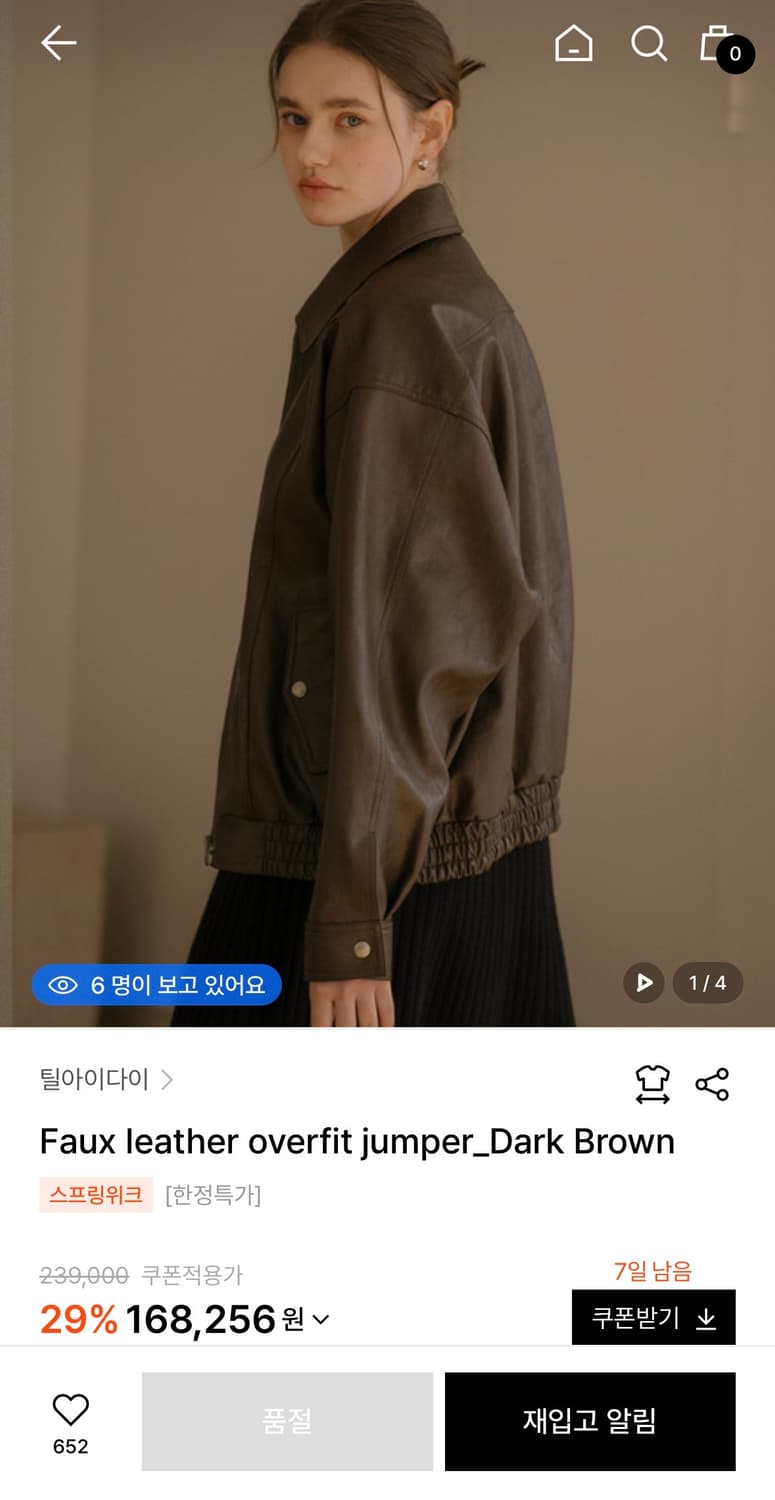Expand the brand breadcrumb chevron
The width and height of the screenshot is (775, 1500).
(167, 1080)
